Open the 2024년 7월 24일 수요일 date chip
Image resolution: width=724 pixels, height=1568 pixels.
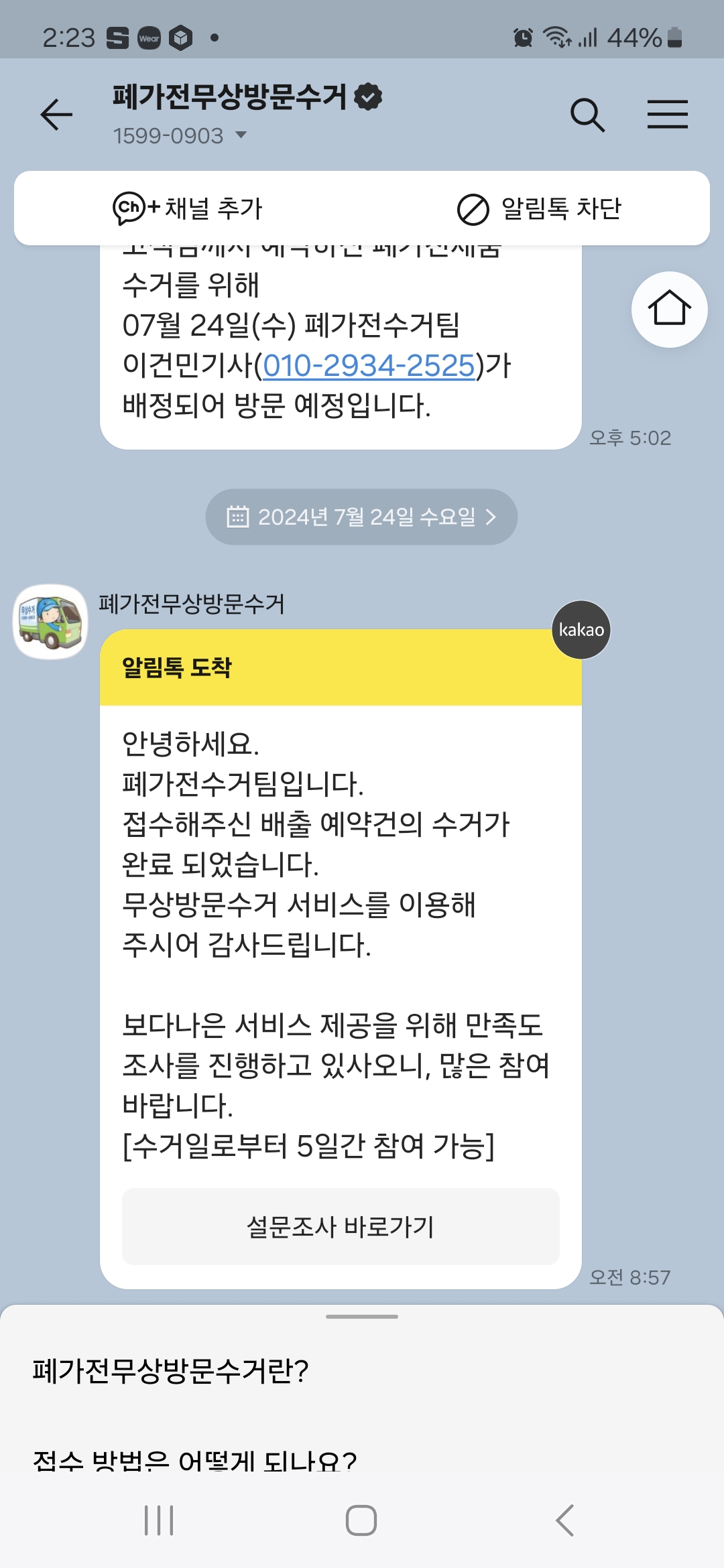[x=361, y=517]
